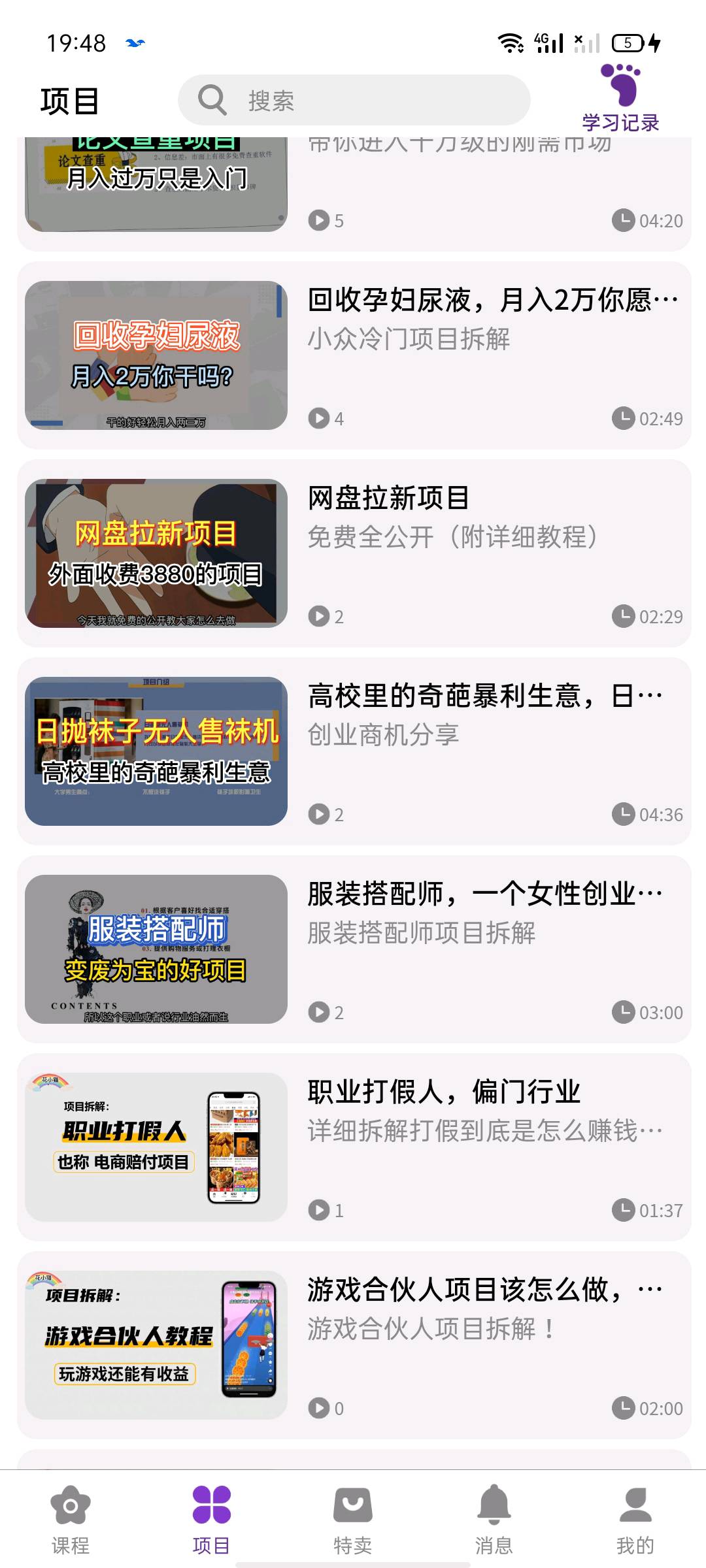This screenshot has width=706, height=1568.
Task: Select the 职业打假人 project card
Action: (x=353, y=1147)
